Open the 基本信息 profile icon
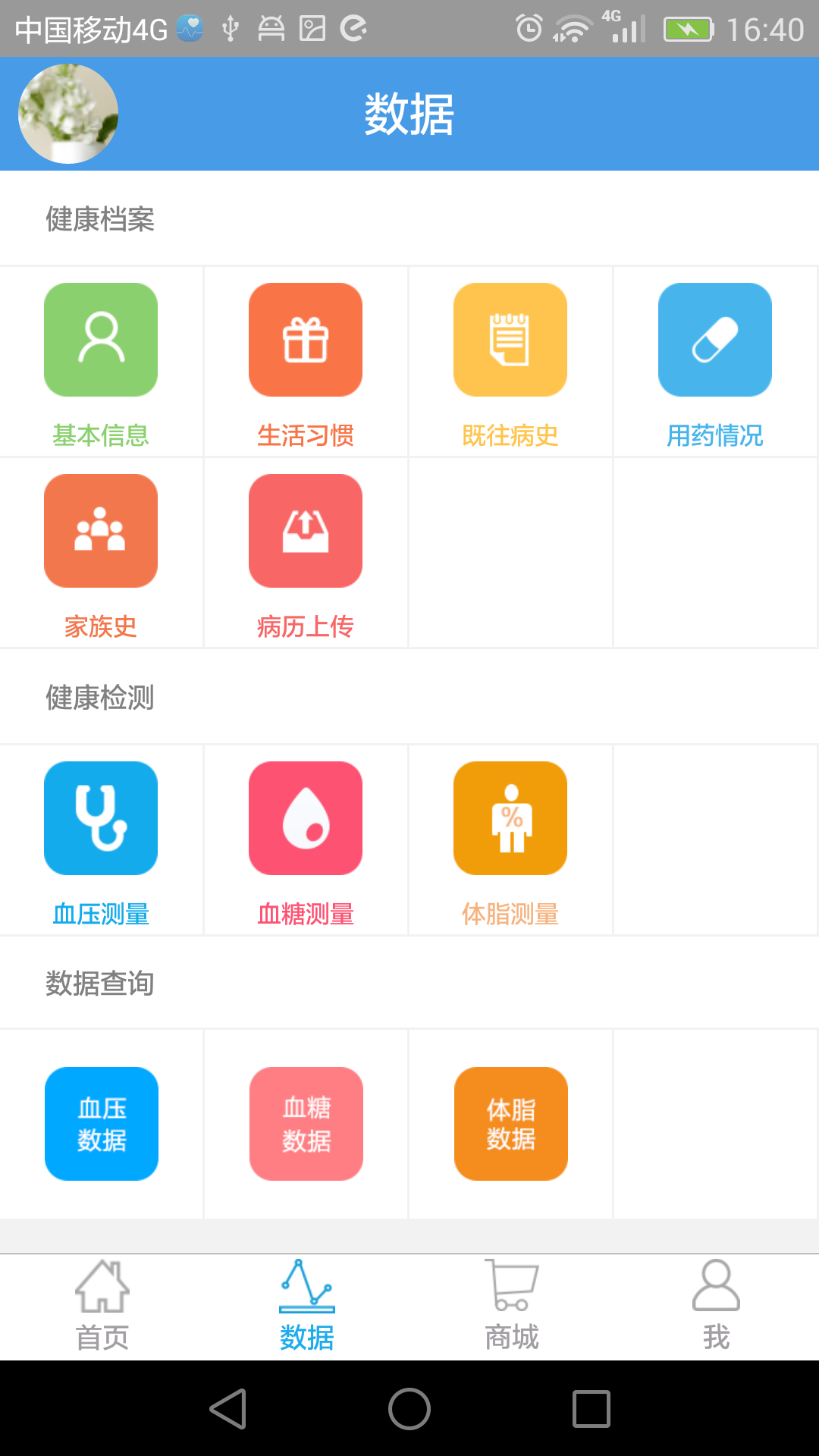The width and height of the screenshot is (819, 1456). [x=101, y=339]
